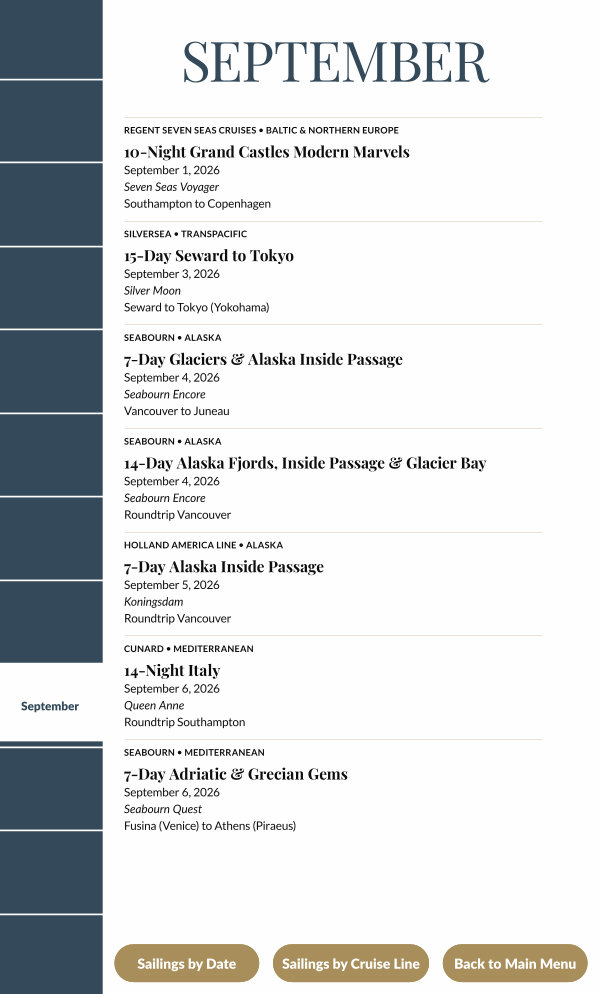Image resolution: width=600 pixels, height=994 pixels.
Task: View the 15-Day Seward to Tokyo cruise
Action: (209, 256)
